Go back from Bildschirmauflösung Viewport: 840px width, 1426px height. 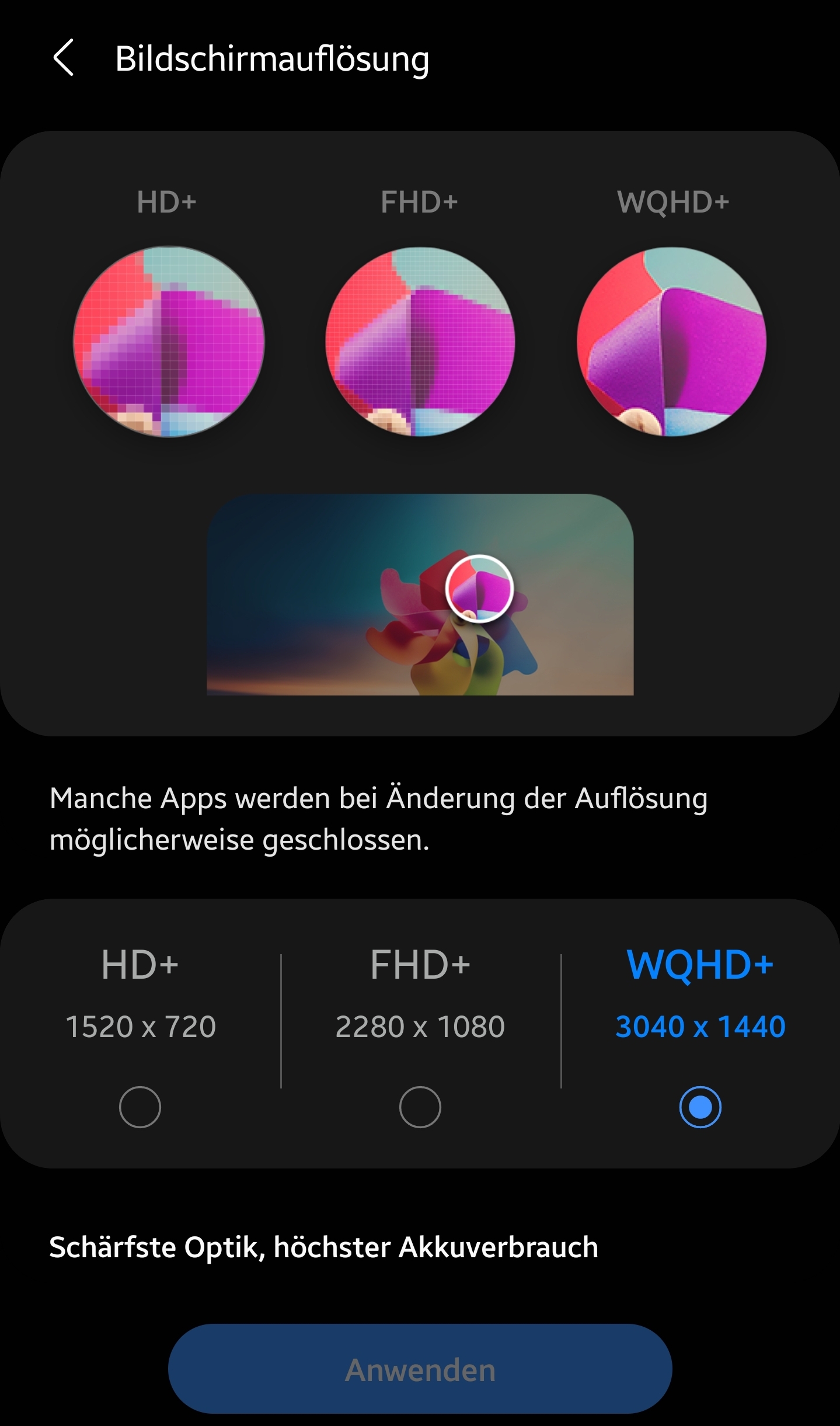coord(63,58)
